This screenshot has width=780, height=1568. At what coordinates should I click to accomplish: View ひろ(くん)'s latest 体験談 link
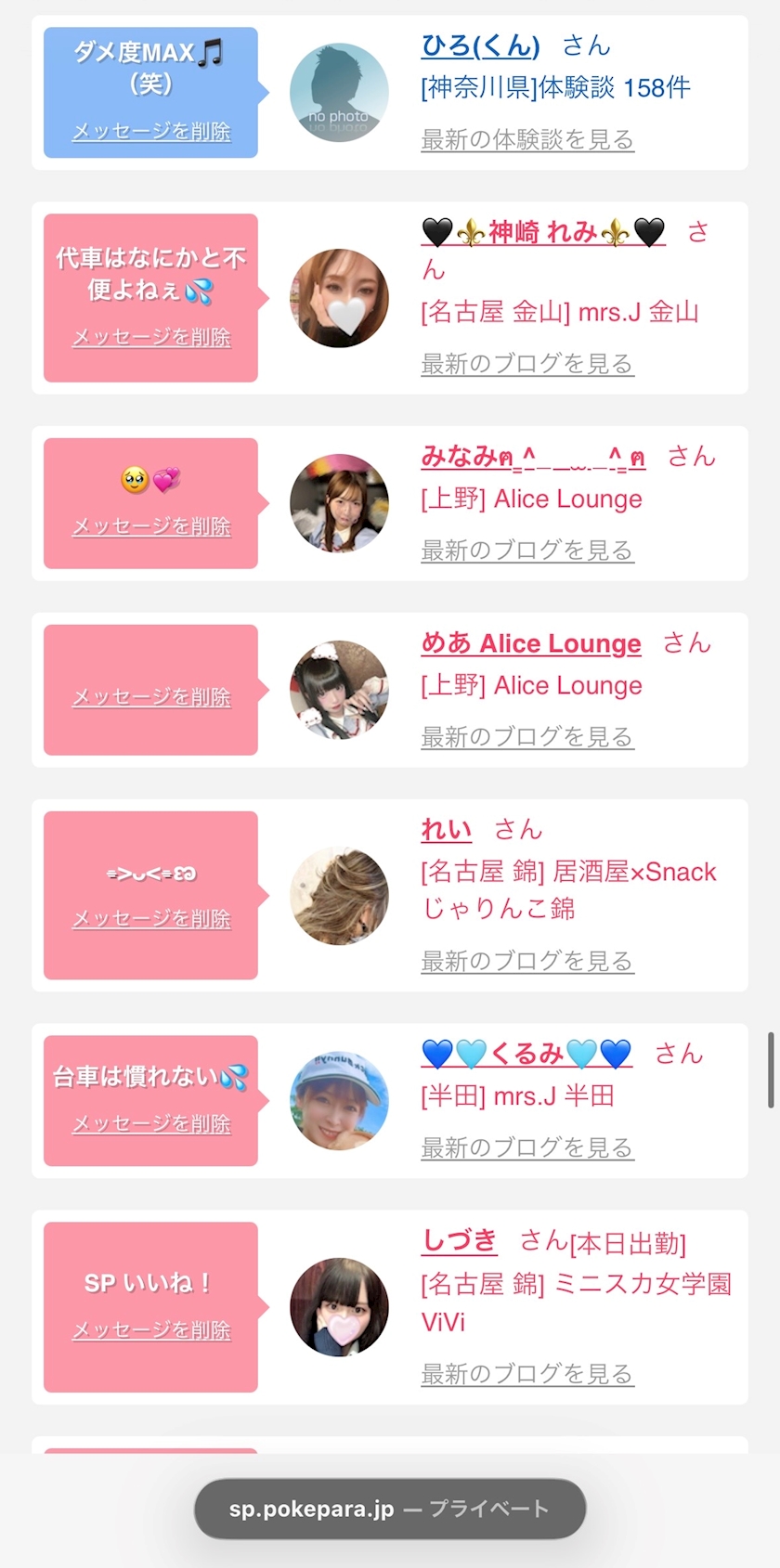pos(527,140)
